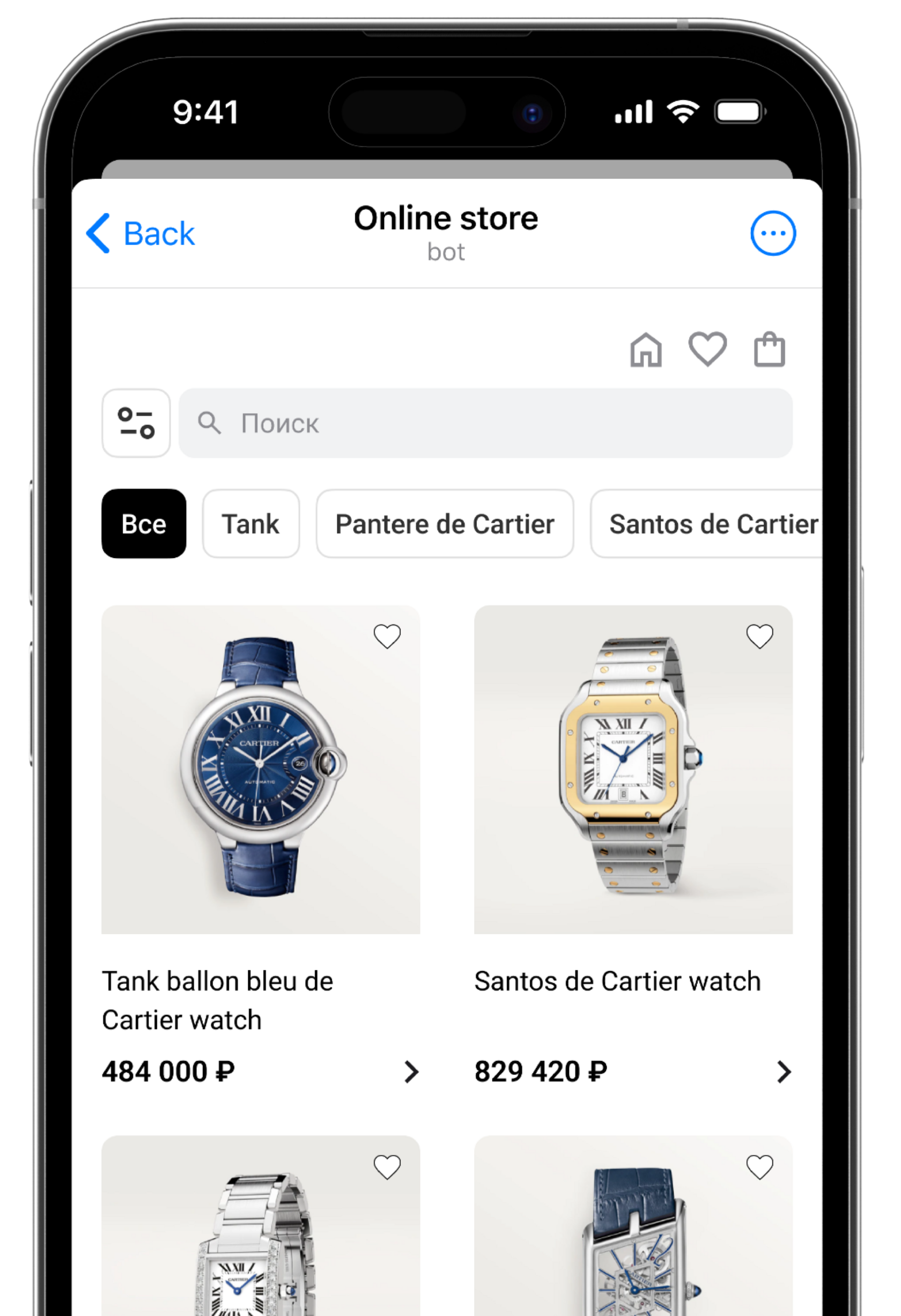Add Santos de Cartier watch to favorites
The image size is (901, 1316).
click(759, 637)
